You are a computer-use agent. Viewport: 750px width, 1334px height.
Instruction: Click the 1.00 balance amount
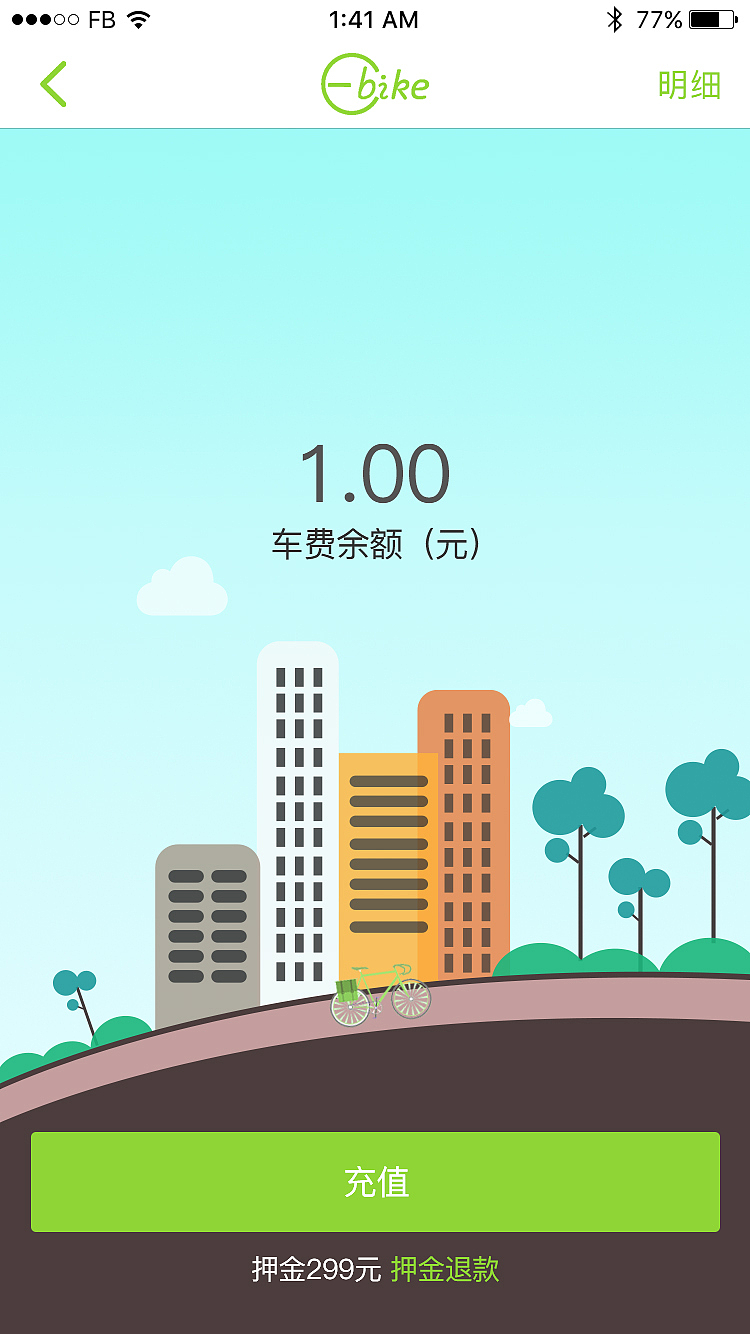point(374,474)
